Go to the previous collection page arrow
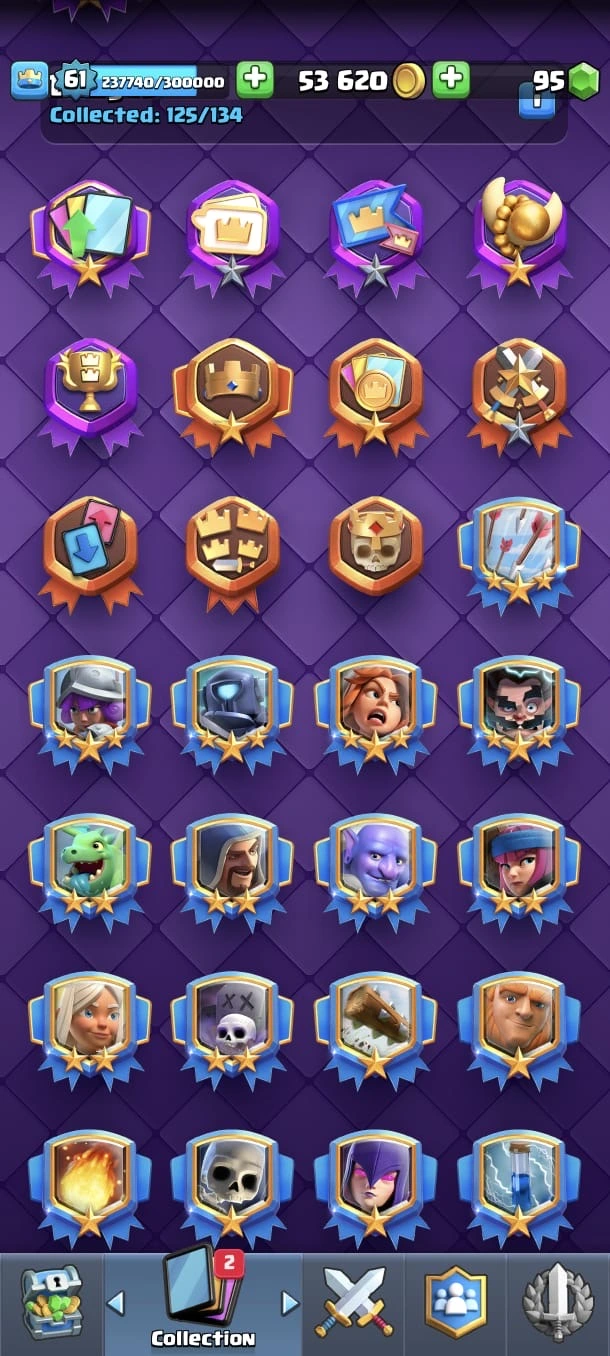Screen dimensions: 610x1356 tap(116, 1302)
